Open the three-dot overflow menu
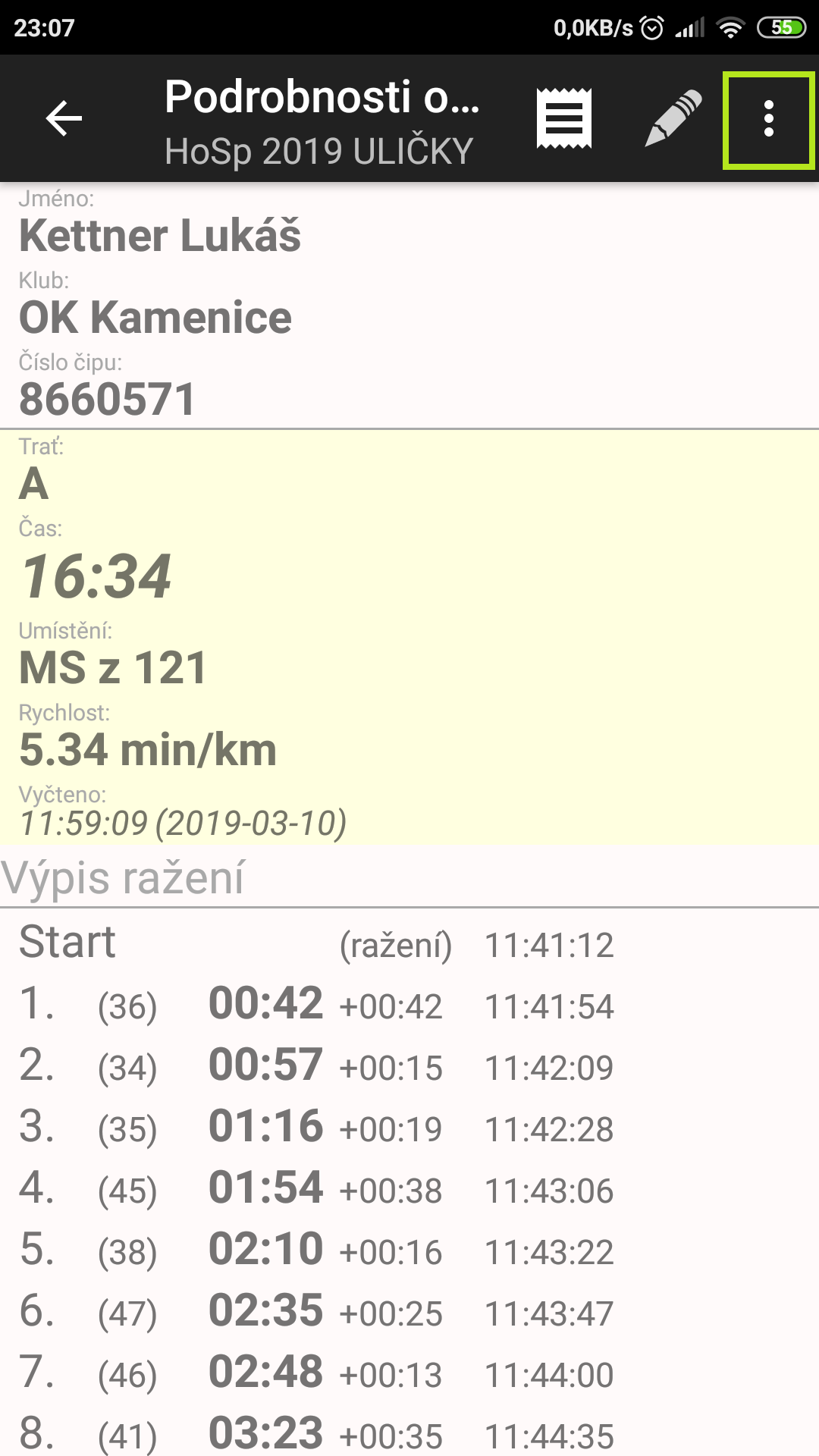Image resolution: width=819 pixels, height=1456 pixels. (x=768, y=119)
